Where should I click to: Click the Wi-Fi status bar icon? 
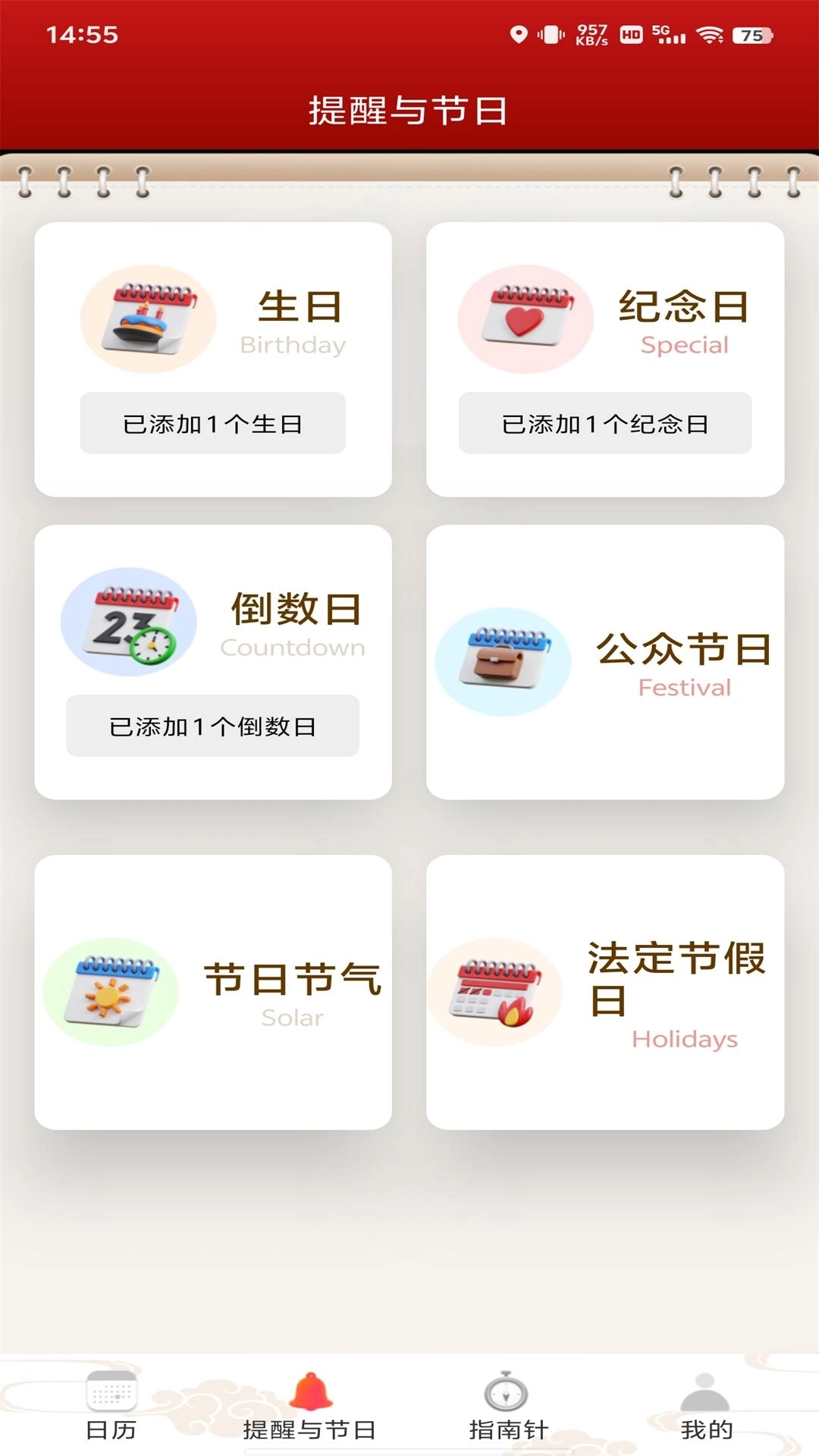coord(711,33)
